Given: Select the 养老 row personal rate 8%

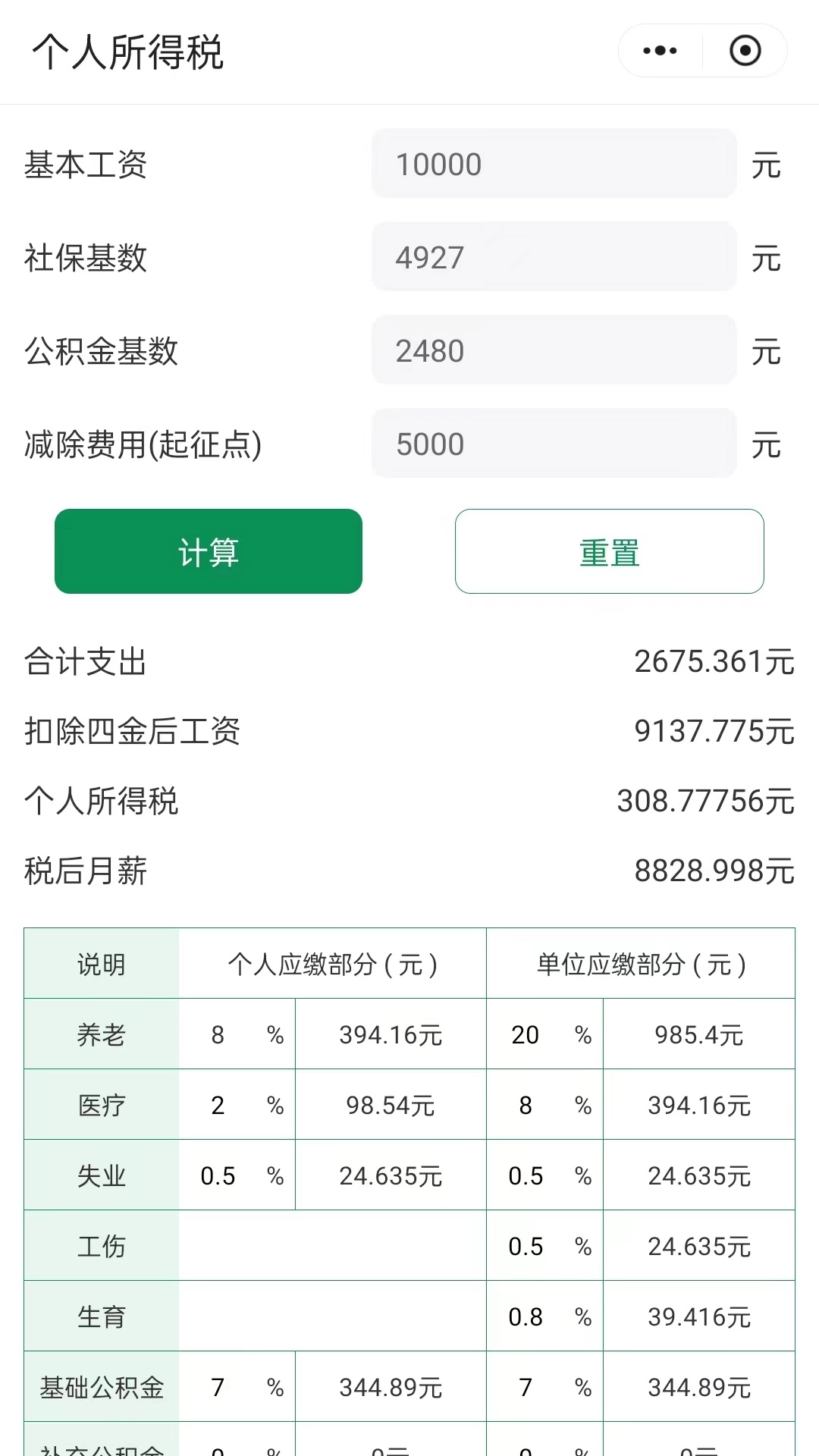Looking at the screenshot, I should pos(218,1034).
